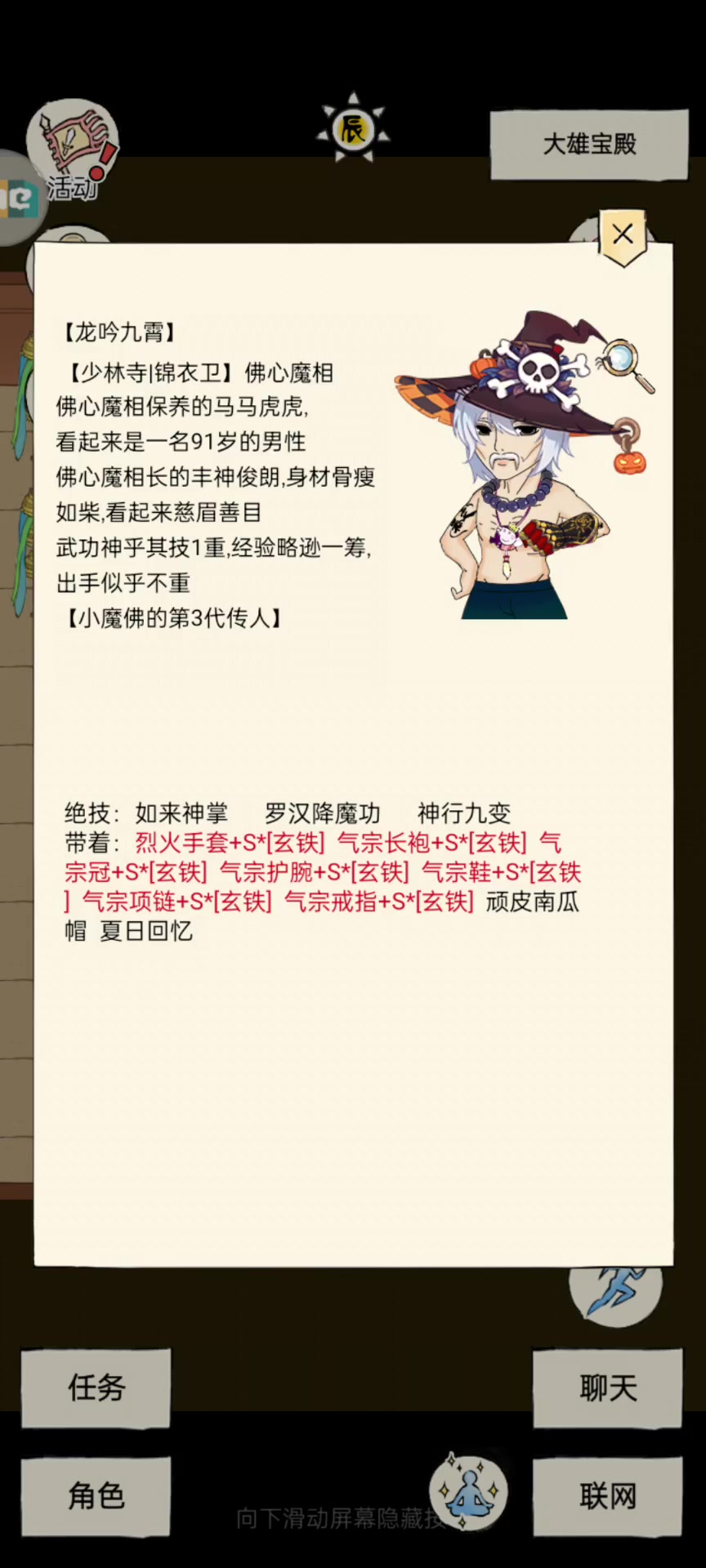
Task: Tap the 大雄宝殿 location button
Action: pos(589,145)
